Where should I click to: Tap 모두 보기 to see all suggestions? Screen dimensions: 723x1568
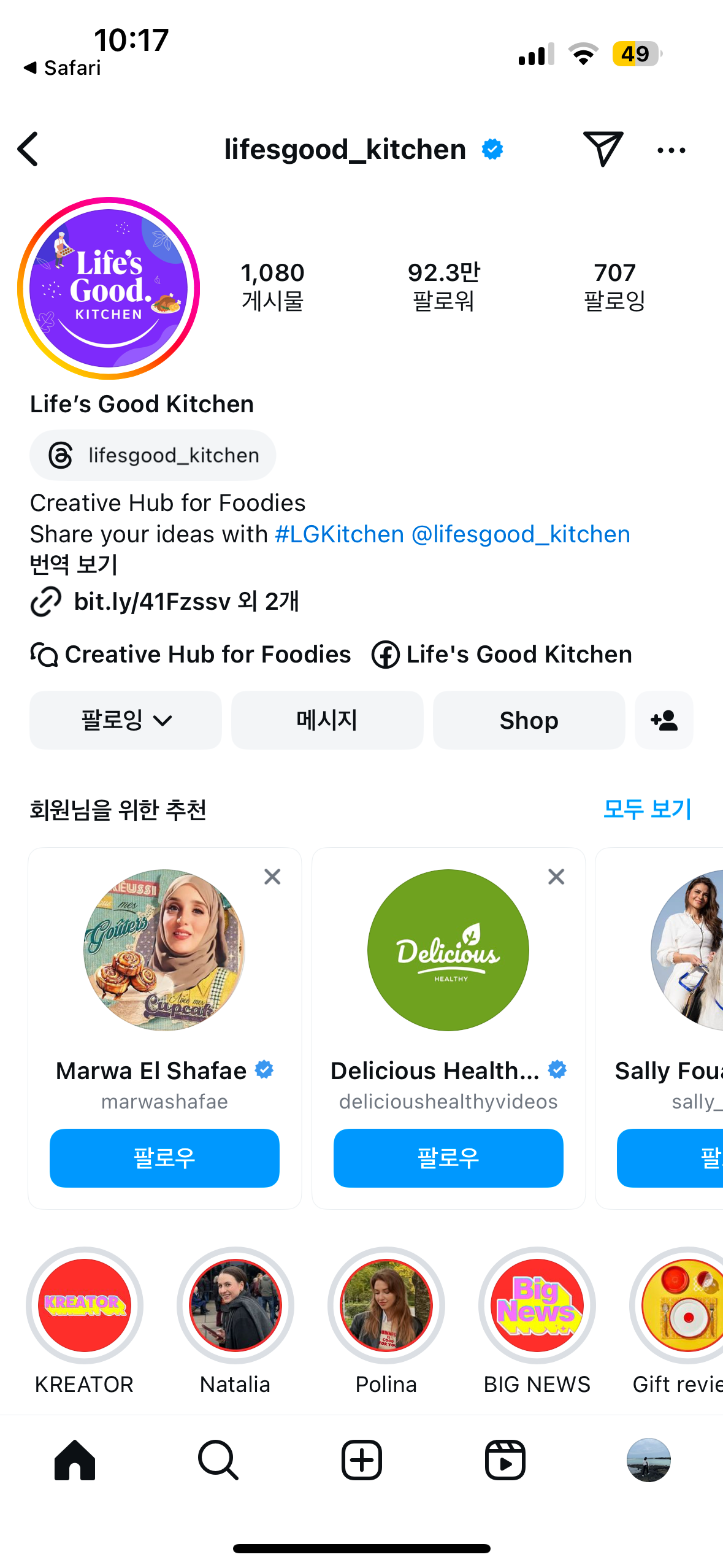648,809
